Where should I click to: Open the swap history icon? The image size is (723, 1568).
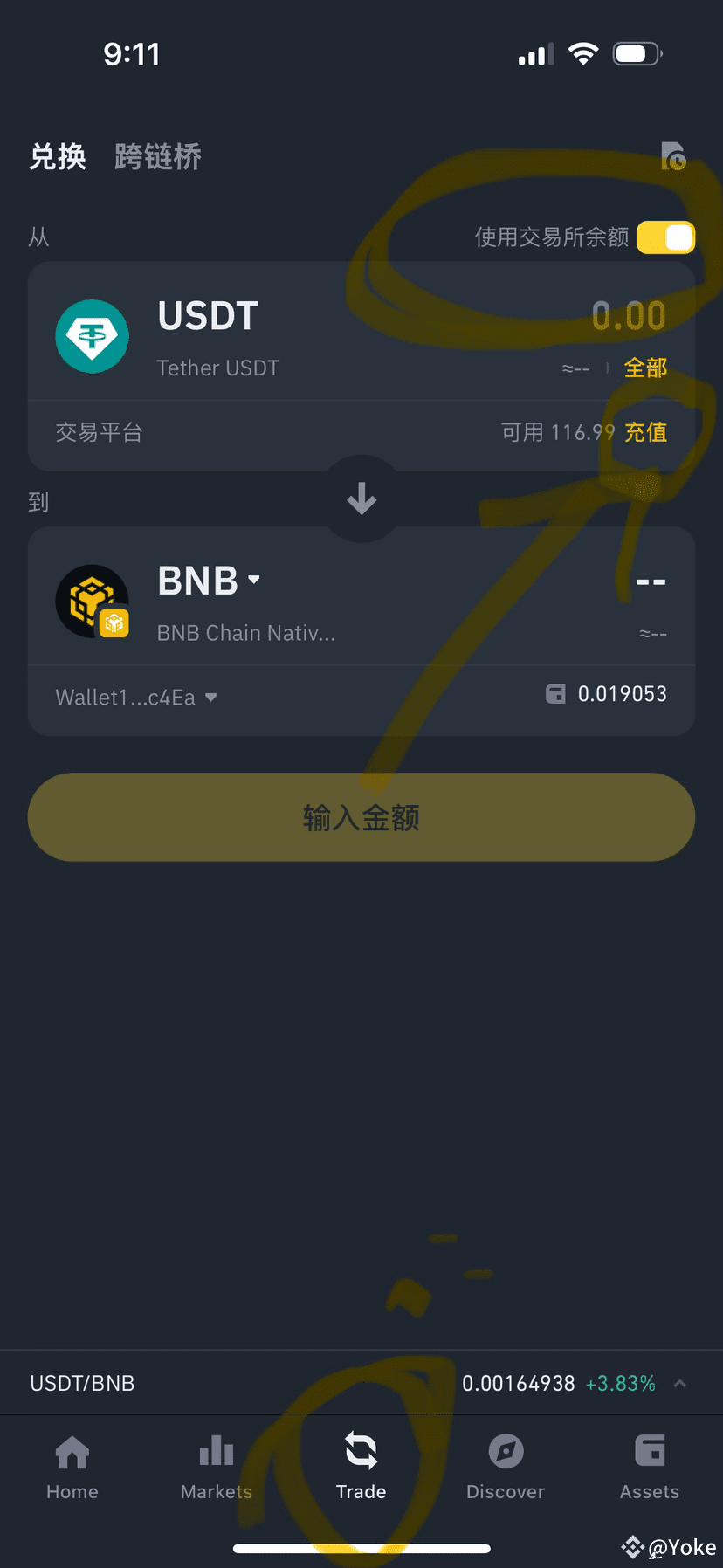tap(673, 155)
